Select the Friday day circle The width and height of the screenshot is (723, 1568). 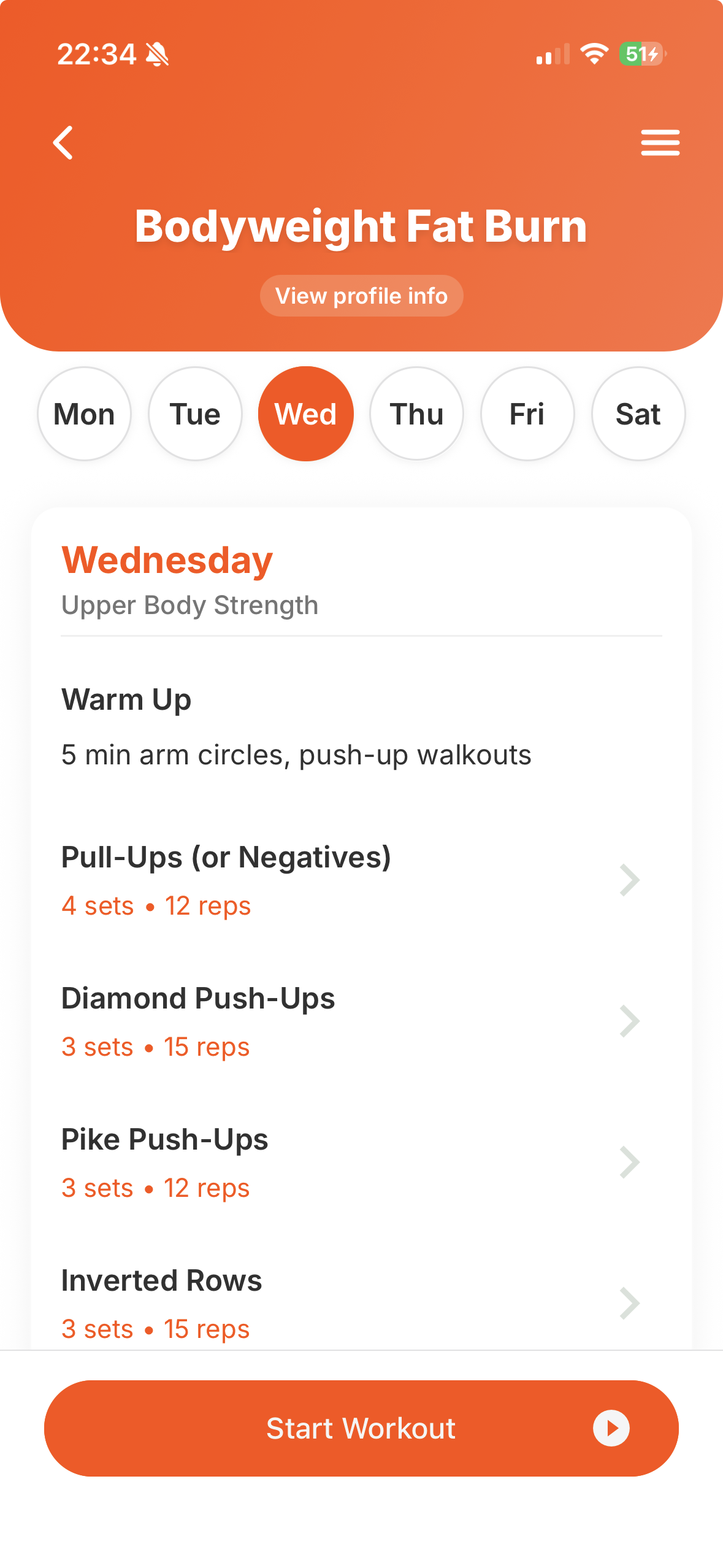[x=527, y=413]
